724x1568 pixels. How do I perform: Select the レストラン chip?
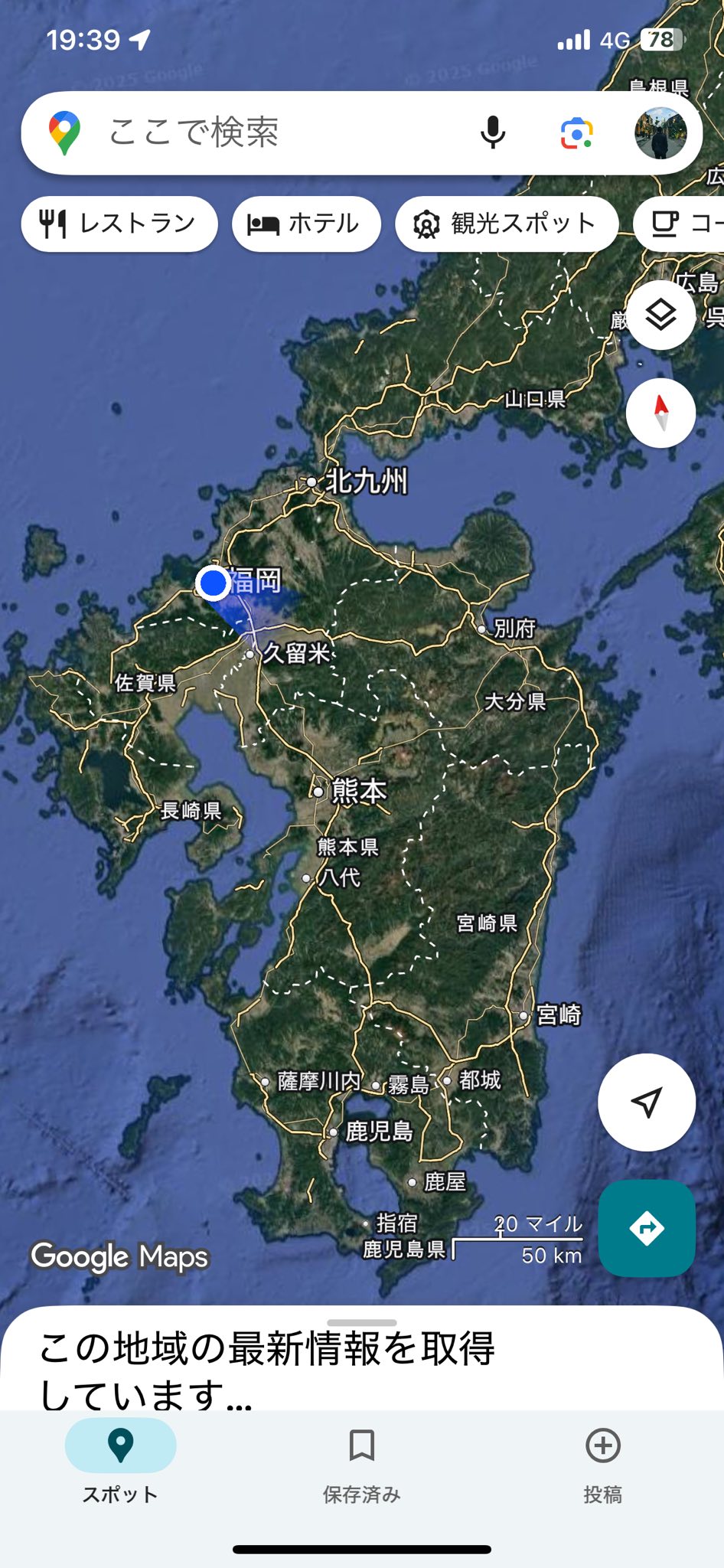pyautogui.click(x=119, y=224)
